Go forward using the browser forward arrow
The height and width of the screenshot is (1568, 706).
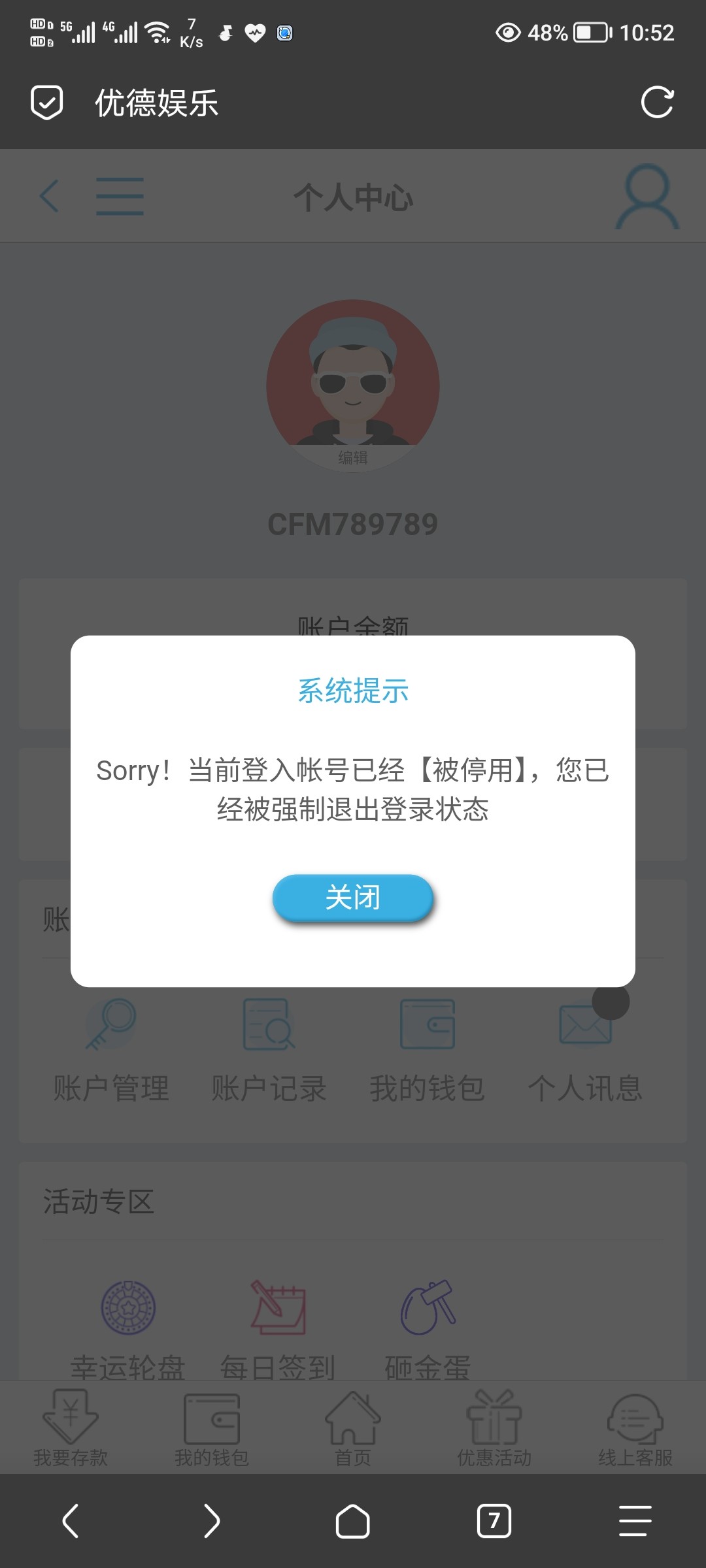[x=212, y=1521]
